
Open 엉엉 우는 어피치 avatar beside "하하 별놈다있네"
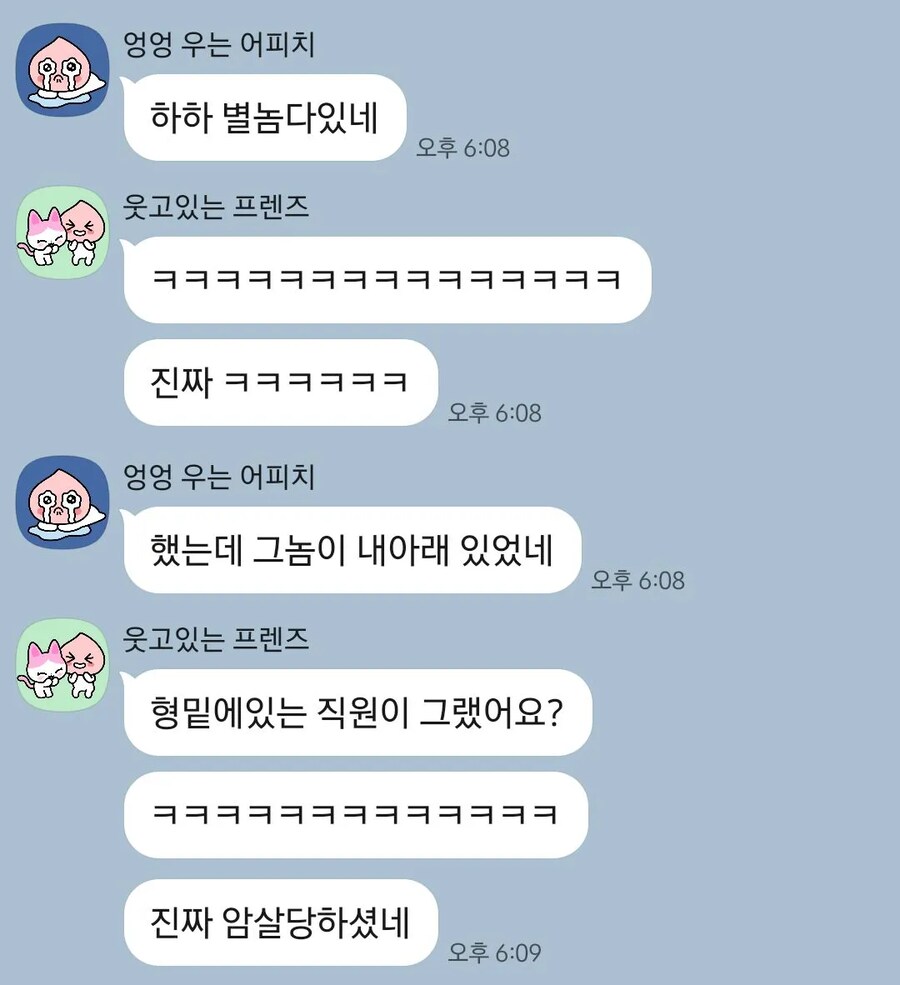(61, 73)
